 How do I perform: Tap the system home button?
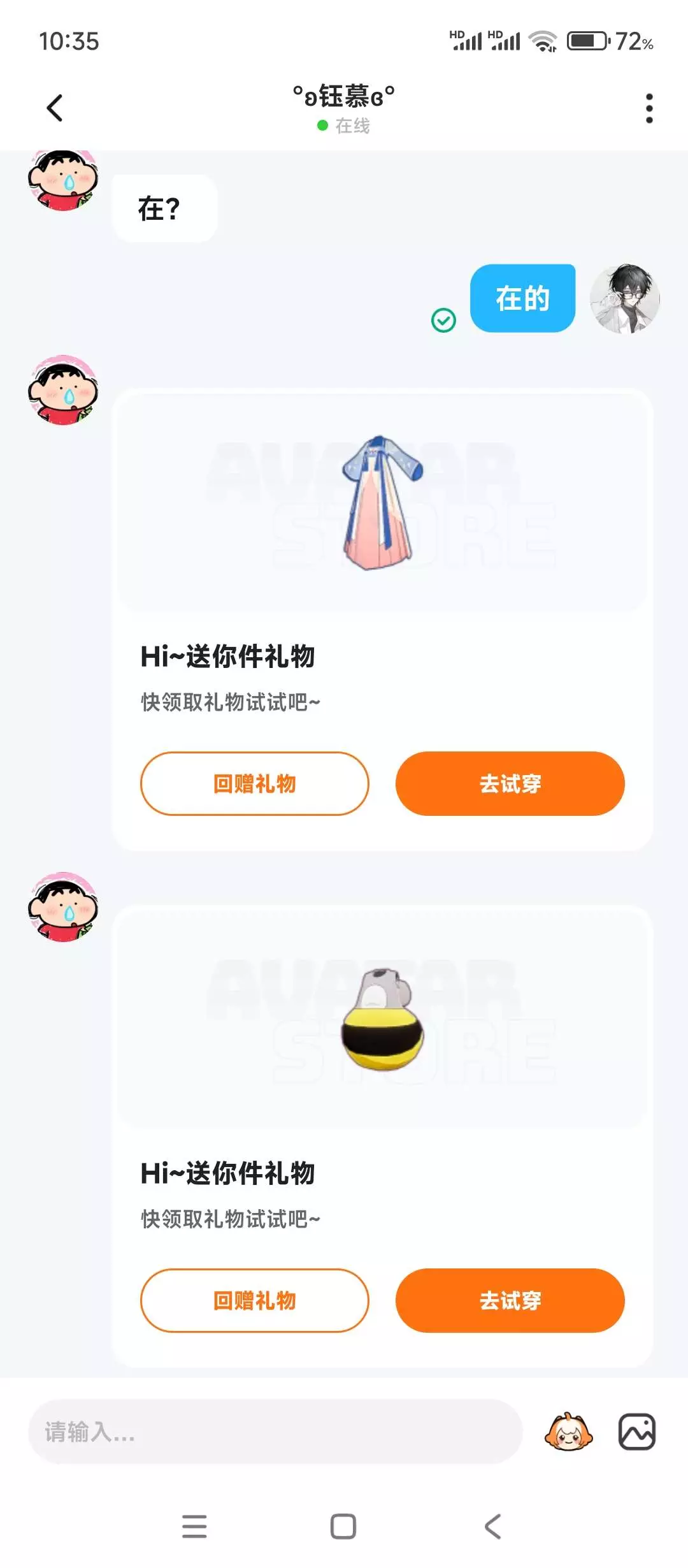click(x=343, y=1527)
